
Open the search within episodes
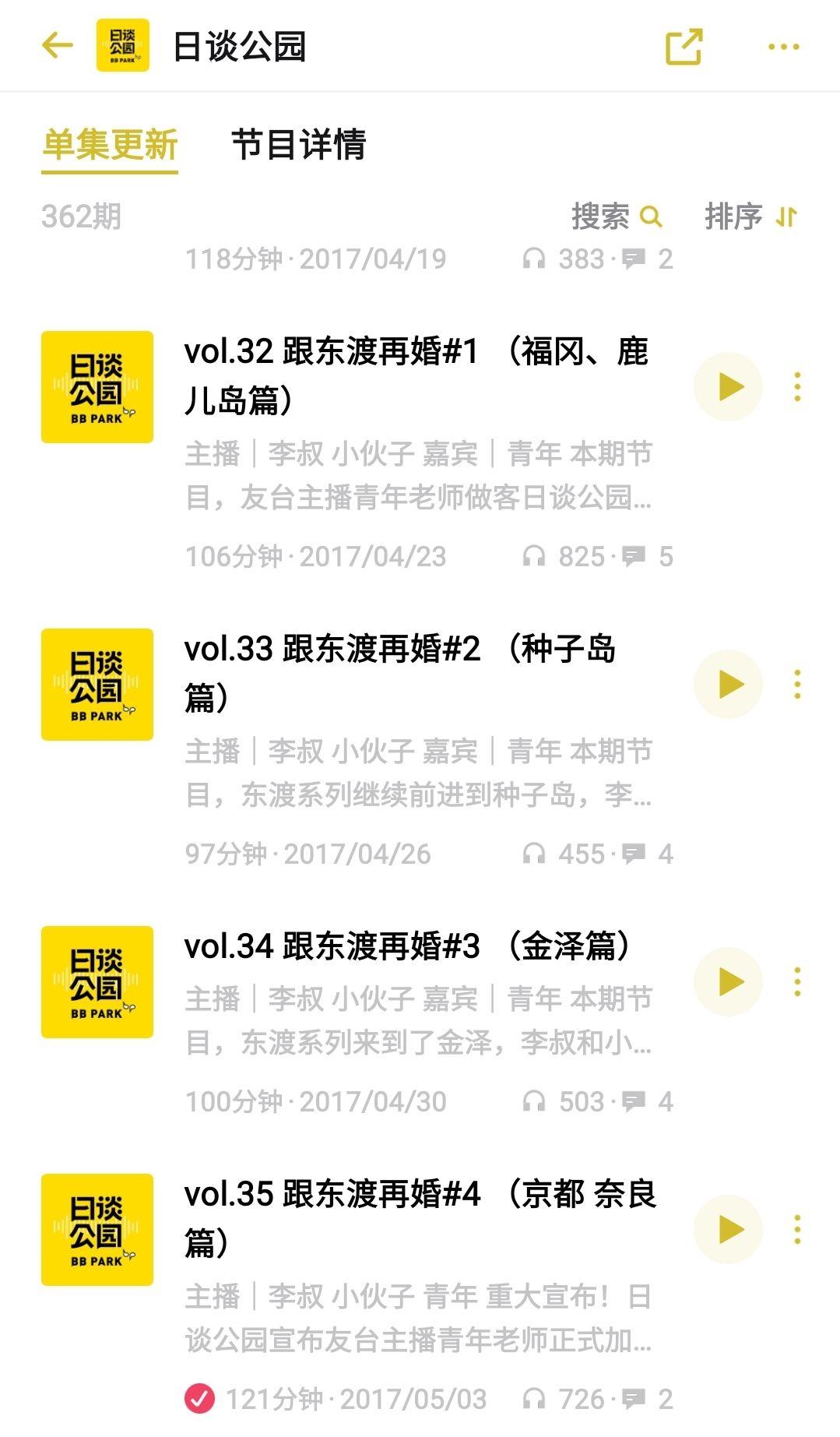[x=617, y=219]
